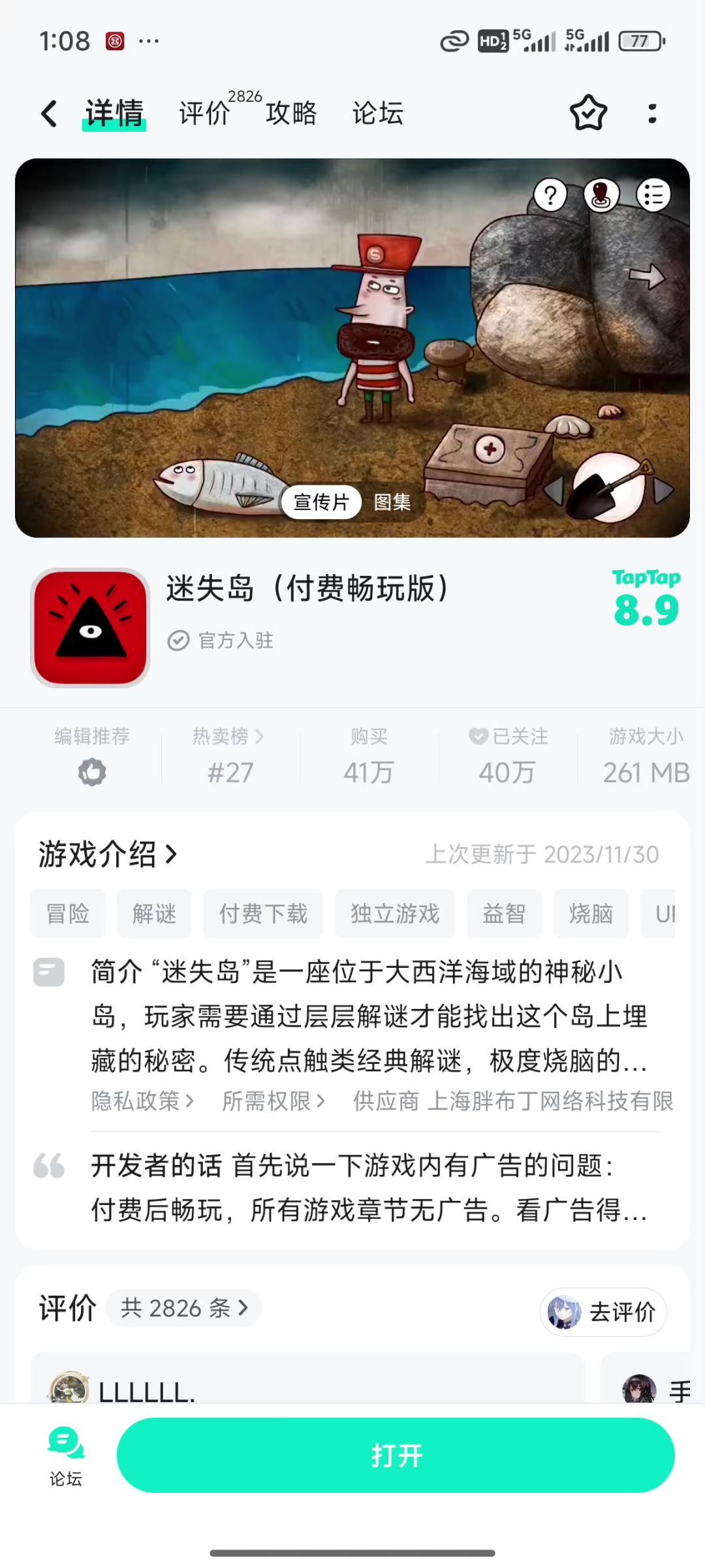705x1568 pixels.
Task: View the 隐私政策 privacy policy
Action: 142,1101
